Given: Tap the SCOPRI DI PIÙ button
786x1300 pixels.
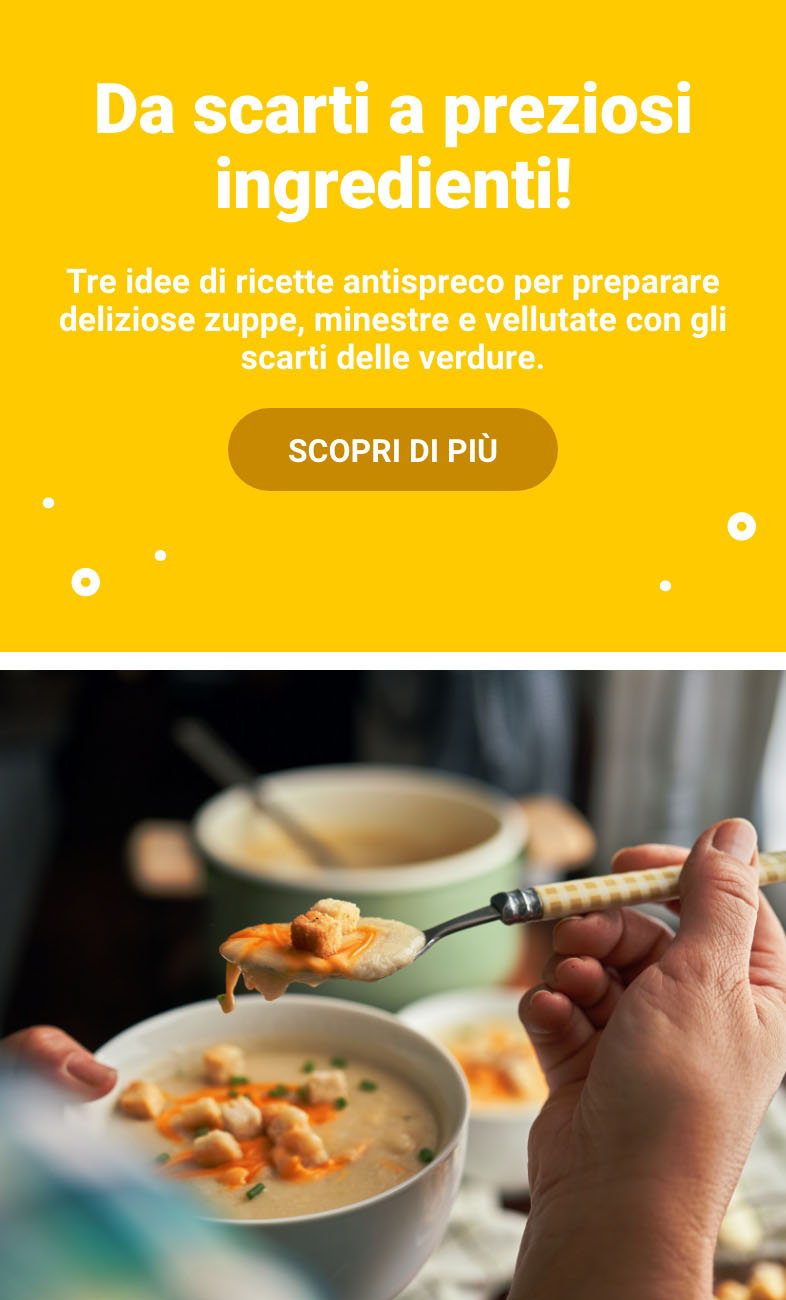Looking at the screenshot, I should click(x=392, y=450).
